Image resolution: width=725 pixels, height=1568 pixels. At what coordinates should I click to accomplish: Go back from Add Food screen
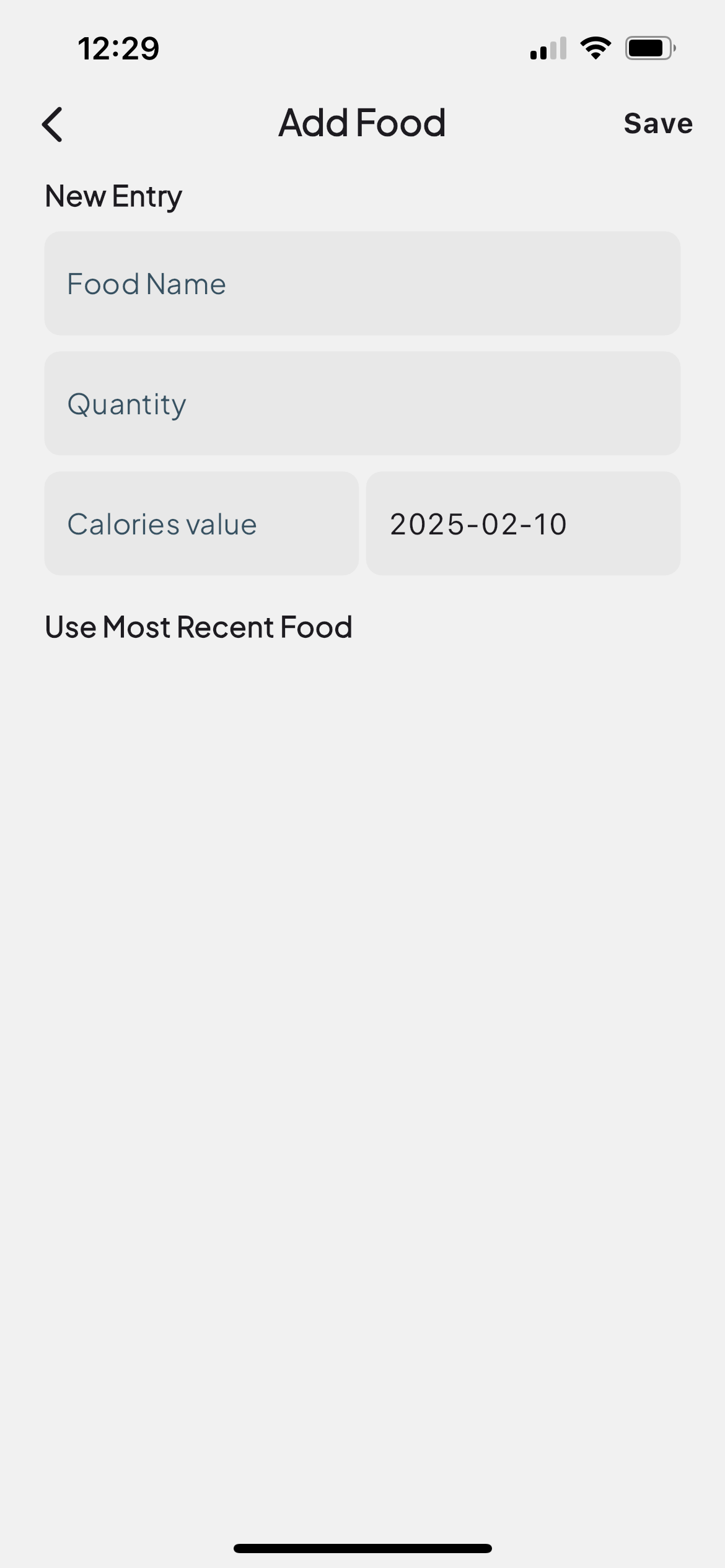tap(53, 124)
